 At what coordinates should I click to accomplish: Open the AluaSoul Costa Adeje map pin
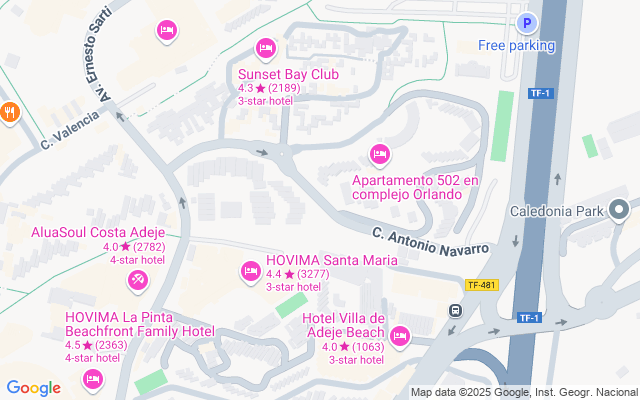pyautogui.click(x=138, y=282)
